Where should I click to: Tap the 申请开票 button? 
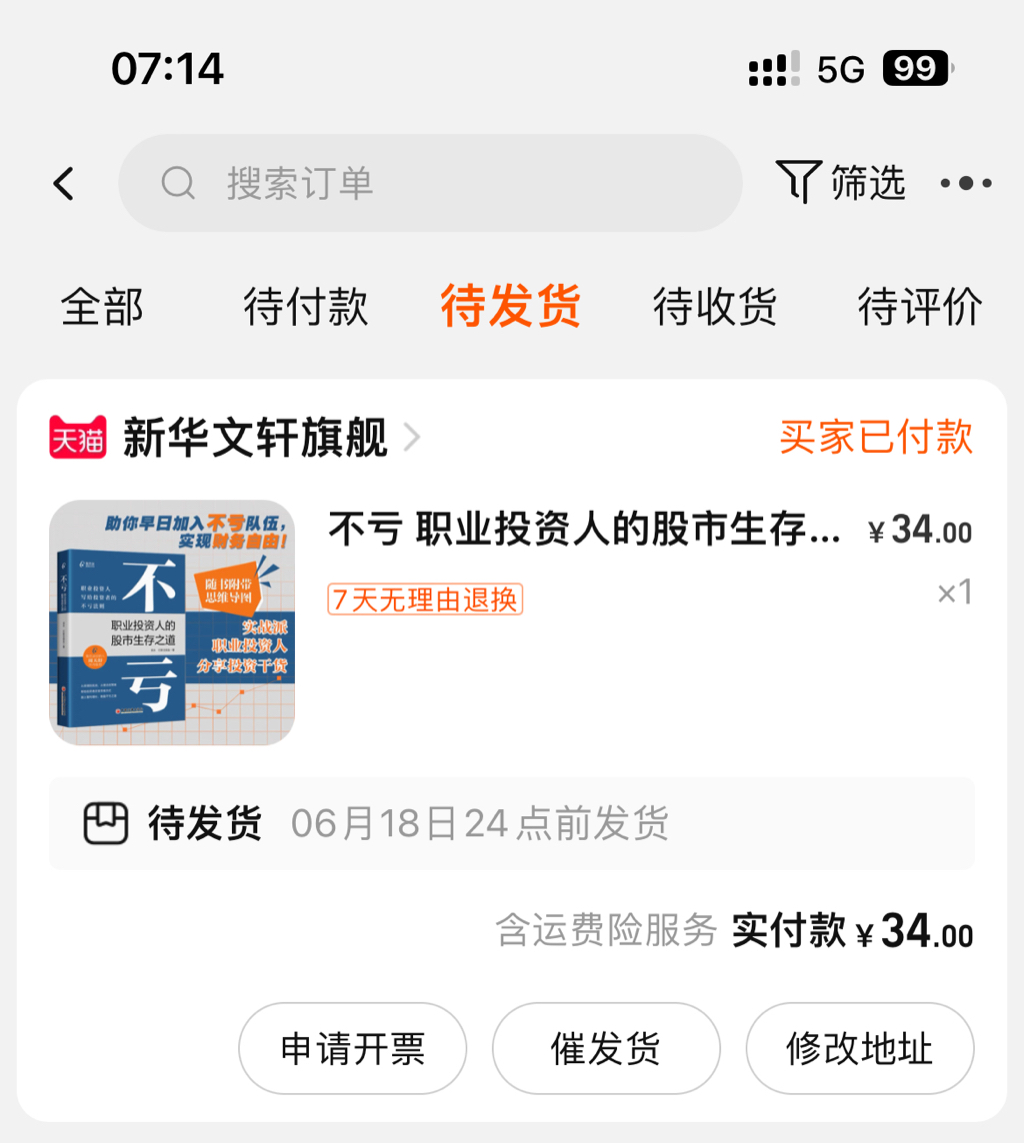(352, 1049)
